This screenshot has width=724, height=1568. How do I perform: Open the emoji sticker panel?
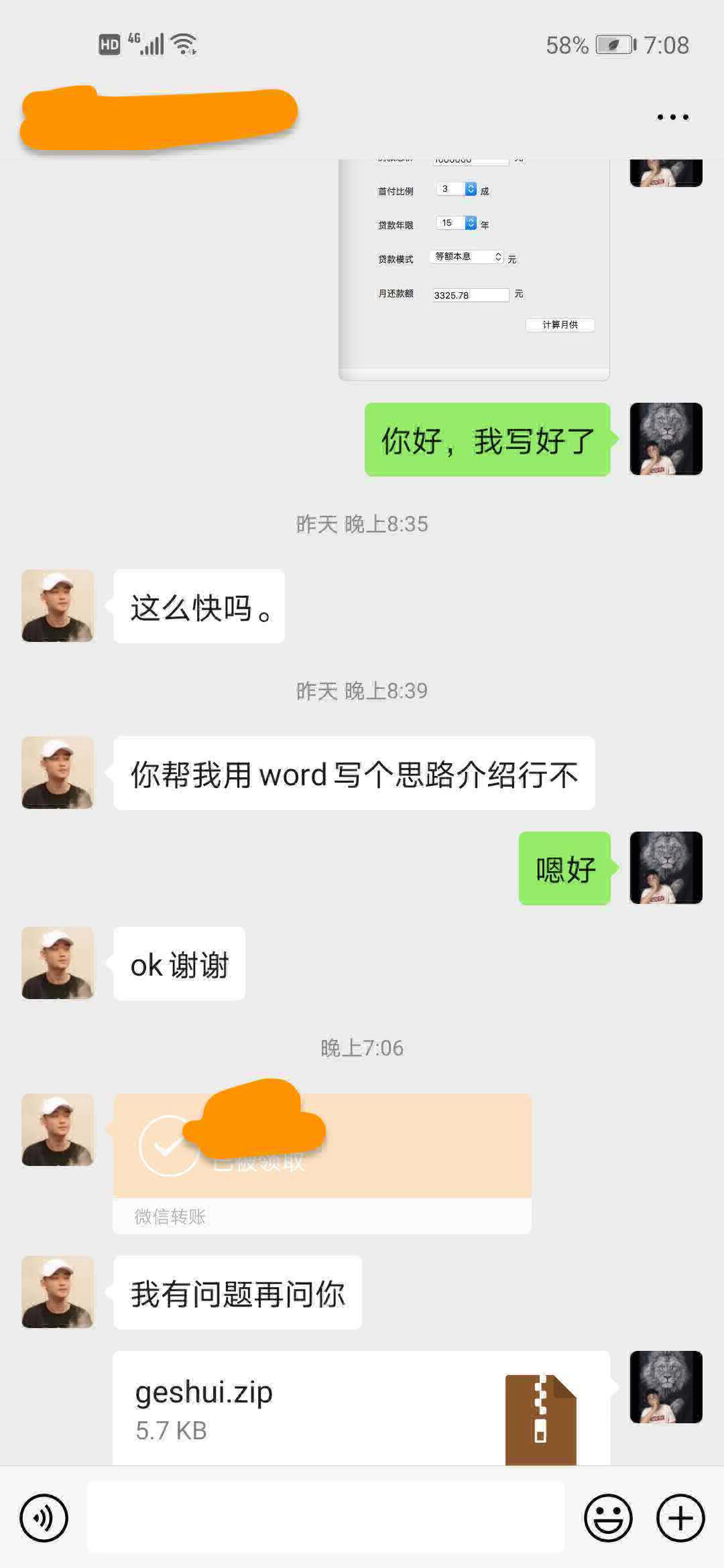click(x=608, y=1518)
